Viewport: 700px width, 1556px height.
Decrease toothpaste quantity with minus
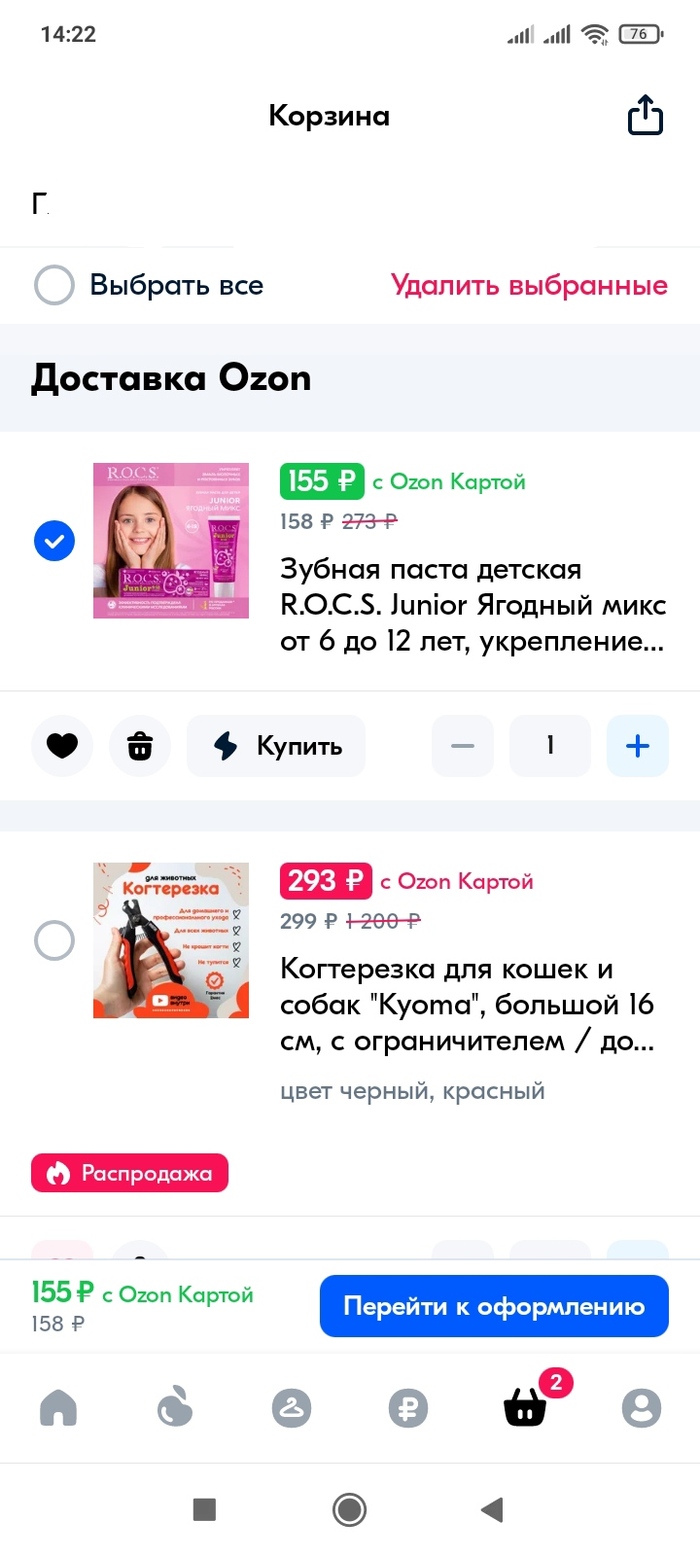click(462, 746)
